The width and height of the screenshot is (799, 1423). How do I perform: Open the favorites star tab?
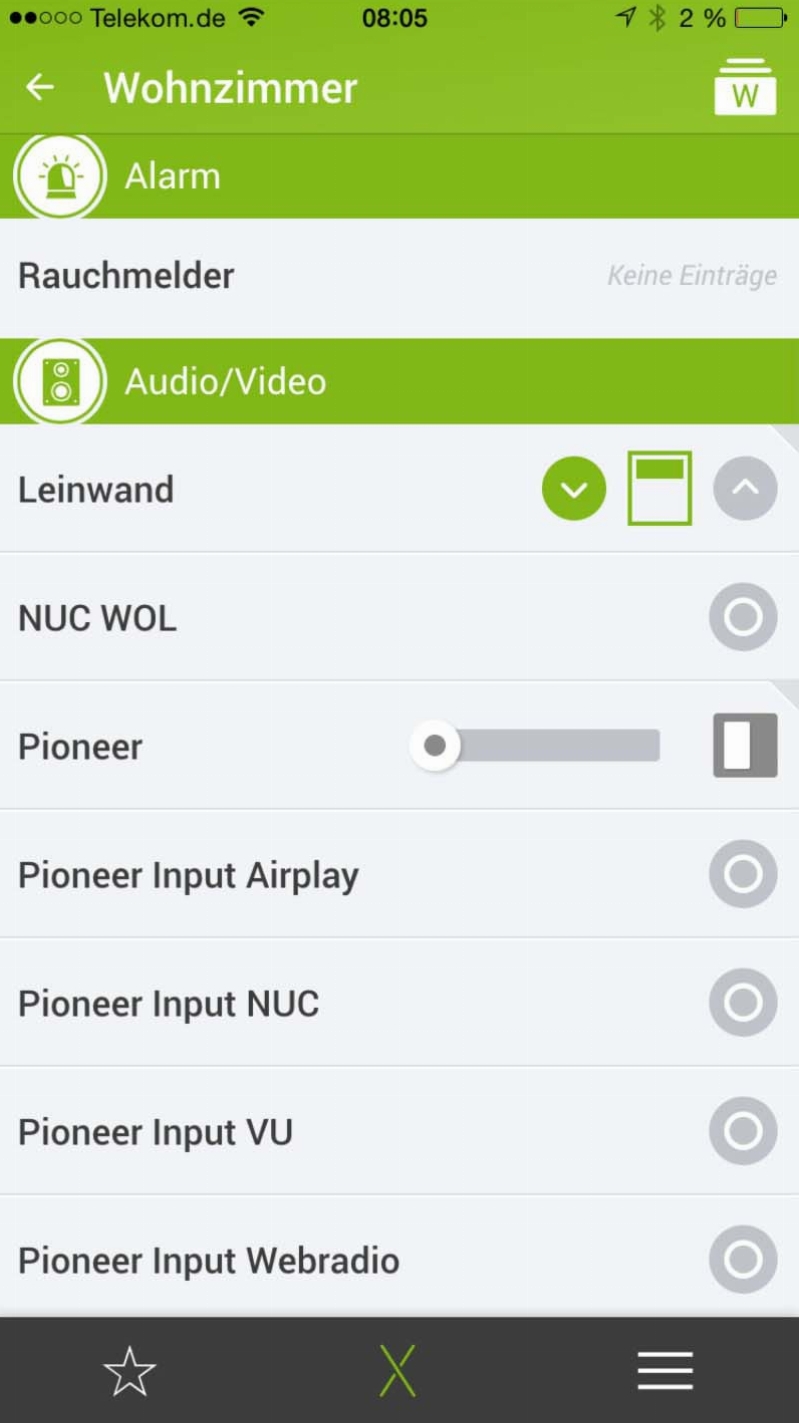[x=130, y=1371]
